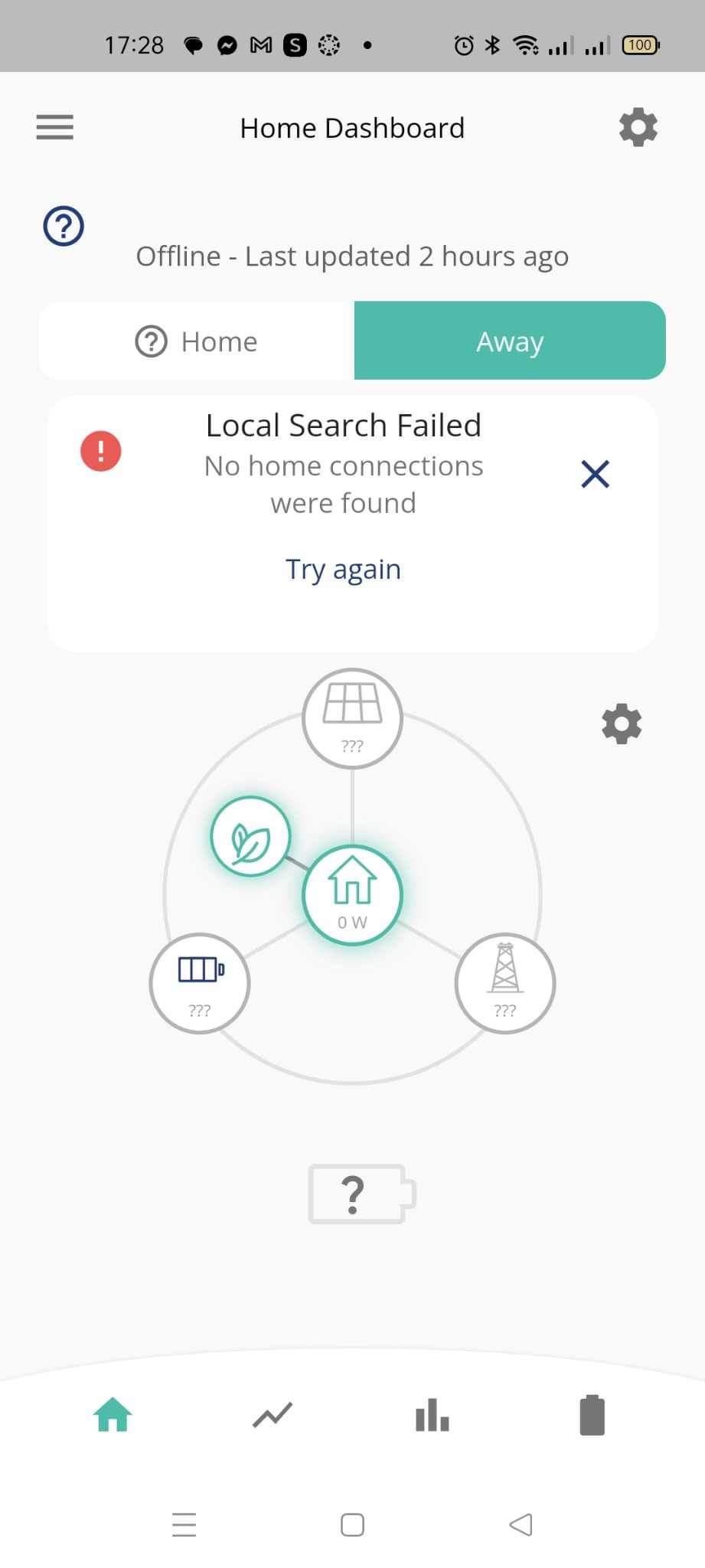The image size is (705, 1568).
Task: Tap the battery node in the diagram
Action: [200, 983]
